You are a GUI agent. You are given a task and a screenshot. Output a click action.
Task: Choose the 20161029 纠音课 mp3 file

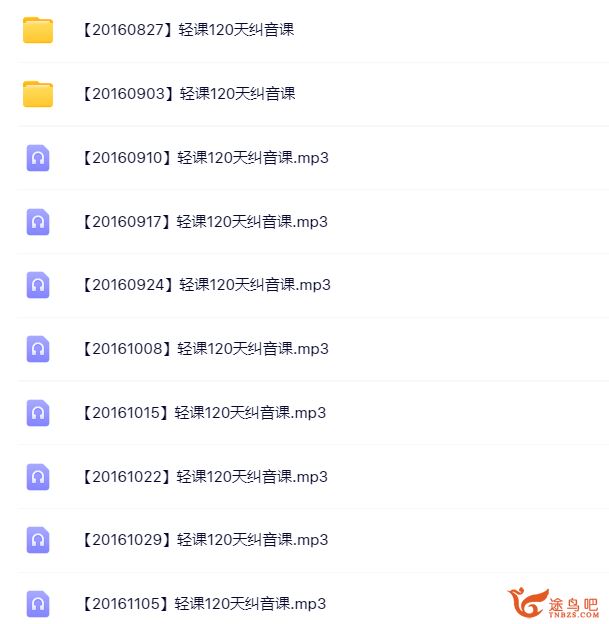pyautogui.click(x=203, y=540)
